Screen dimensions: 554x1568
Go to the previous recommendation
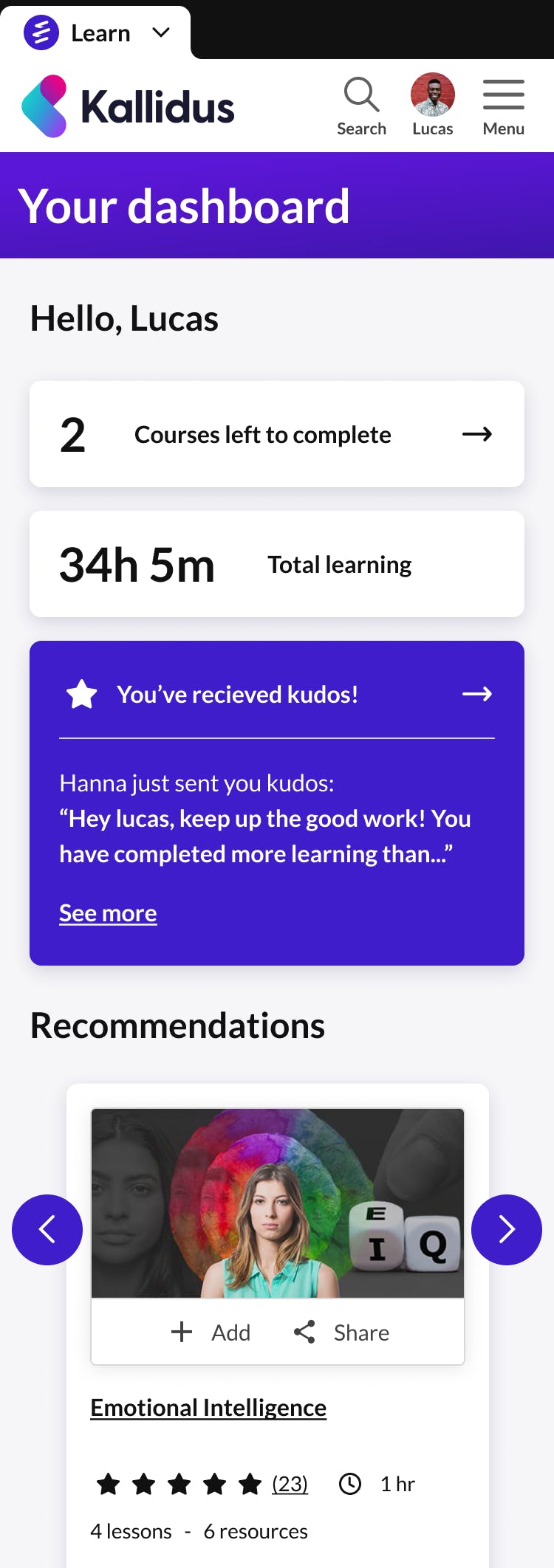click(47, 1230)
